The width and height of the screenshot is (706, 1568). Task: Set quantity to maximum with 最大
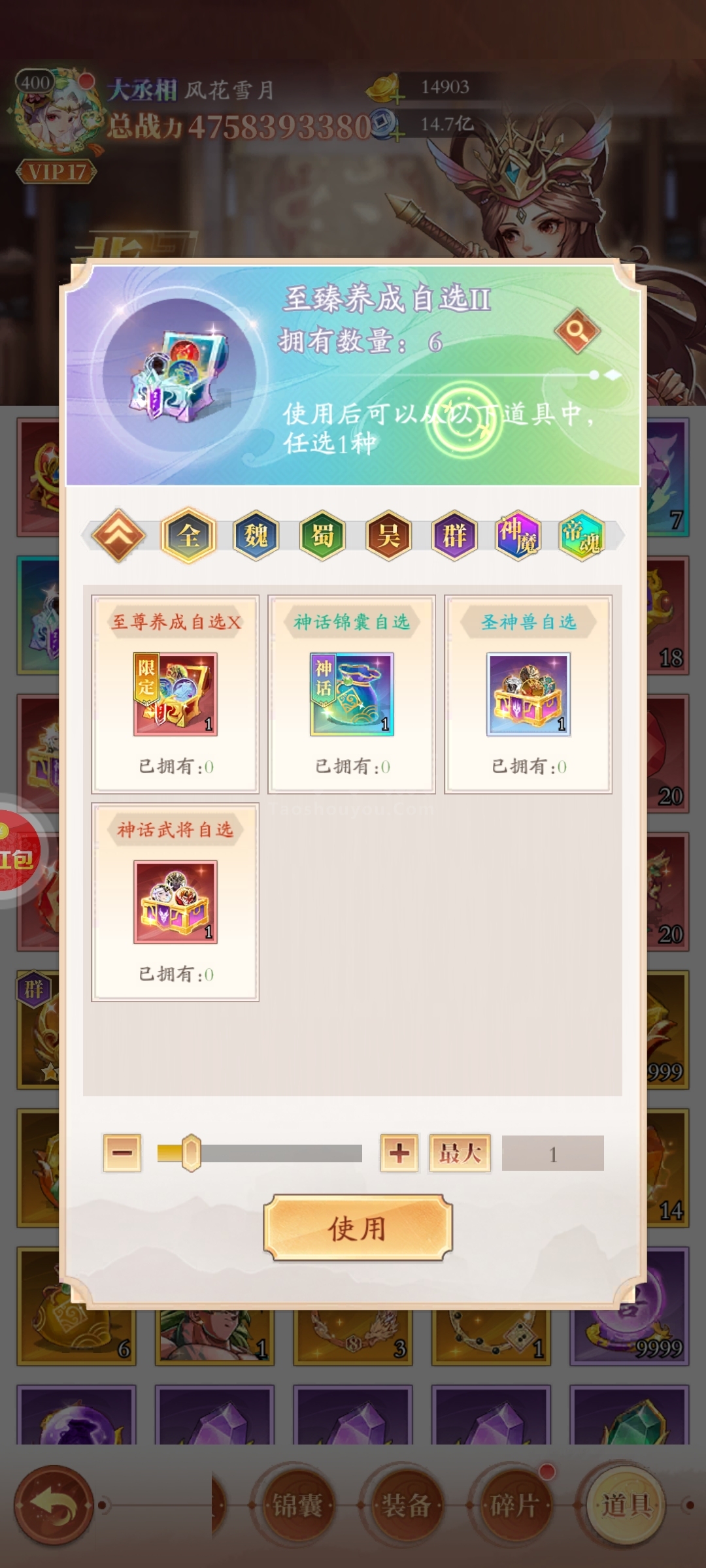[460, 1153]
